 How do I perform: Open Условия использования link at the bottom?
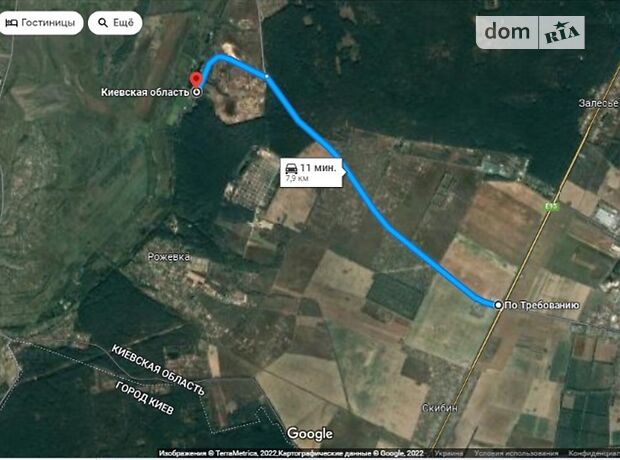[517, 453]
